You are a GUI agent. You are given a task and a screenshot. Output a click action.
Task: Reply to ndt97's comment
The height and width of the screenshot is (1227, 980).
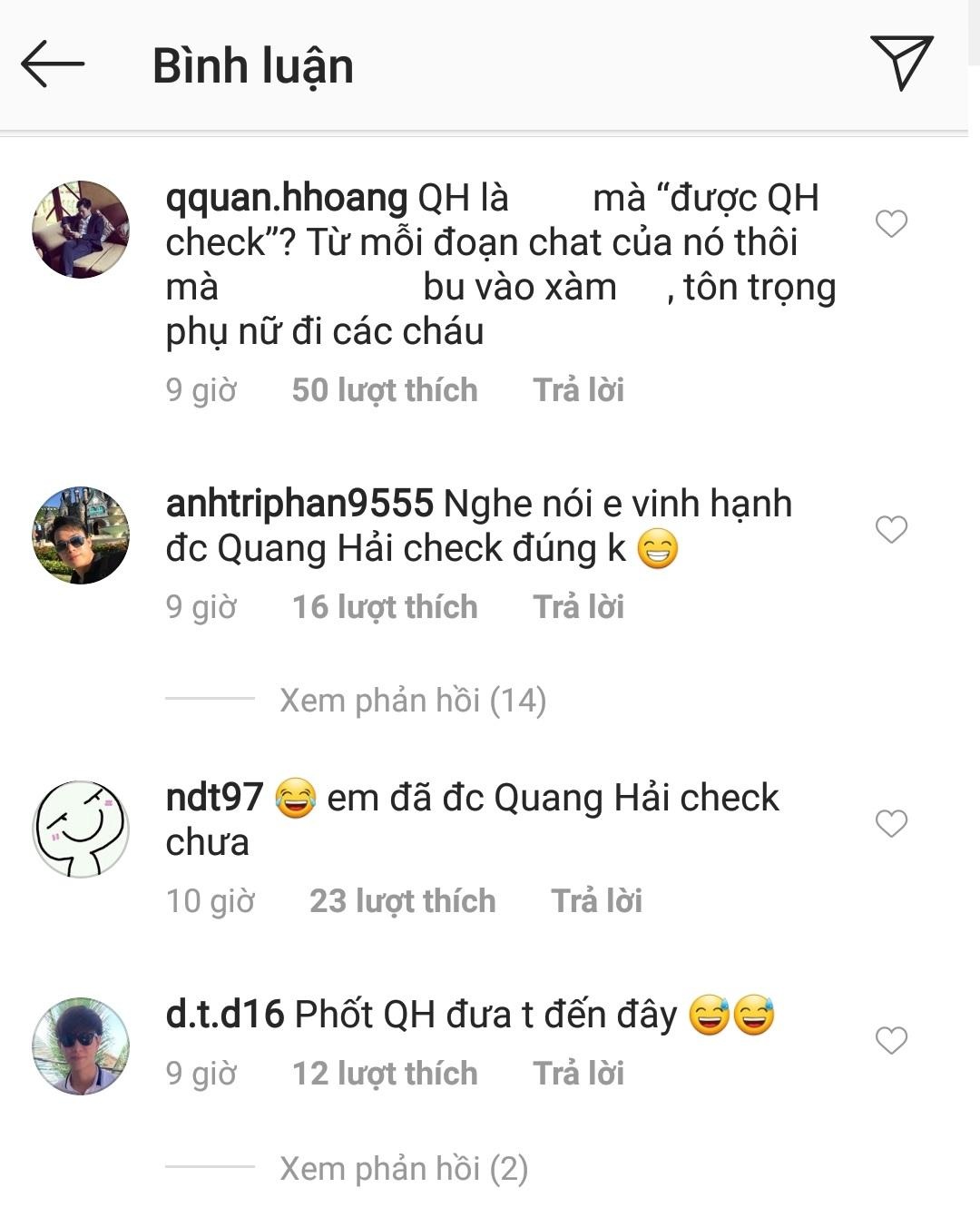click(596, 901)
